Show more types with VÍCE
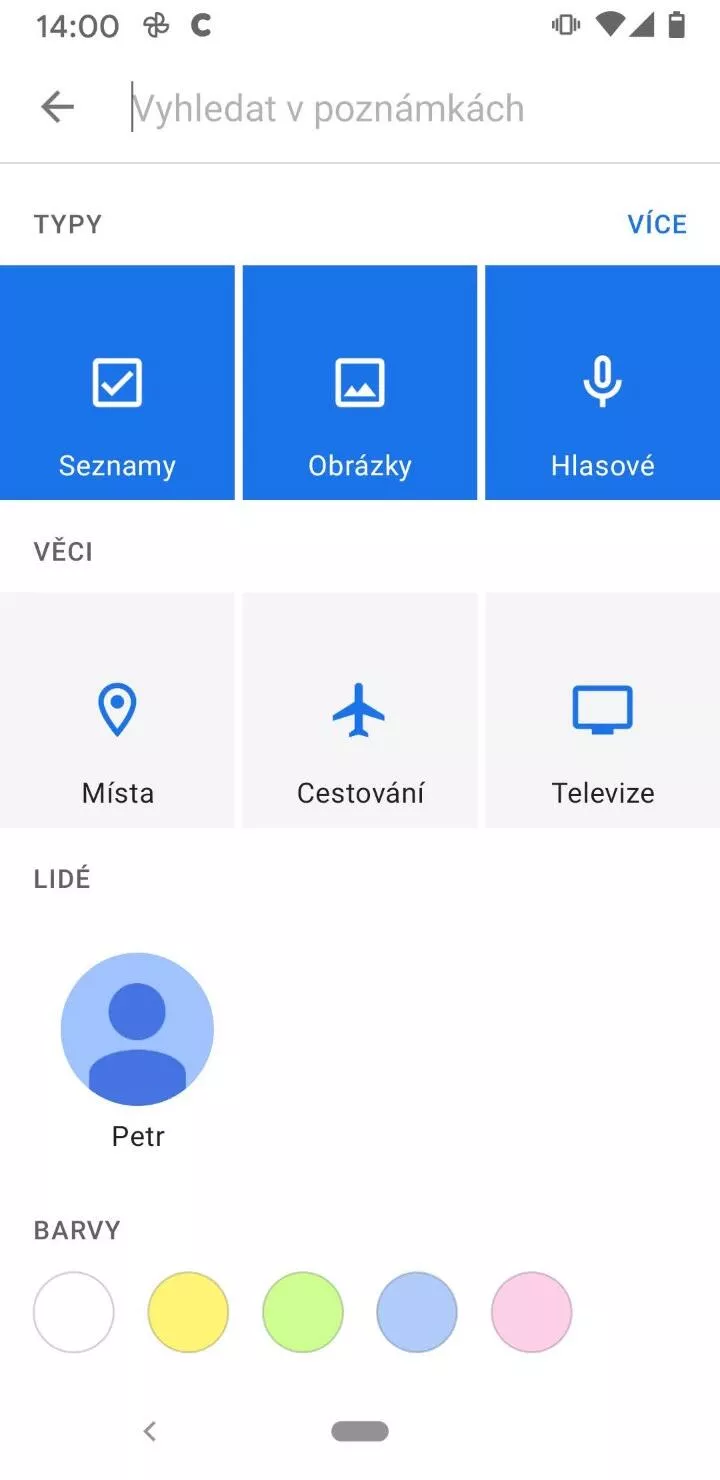The width and height of the screenshot is (720, 1480). [x=657, y=224]
